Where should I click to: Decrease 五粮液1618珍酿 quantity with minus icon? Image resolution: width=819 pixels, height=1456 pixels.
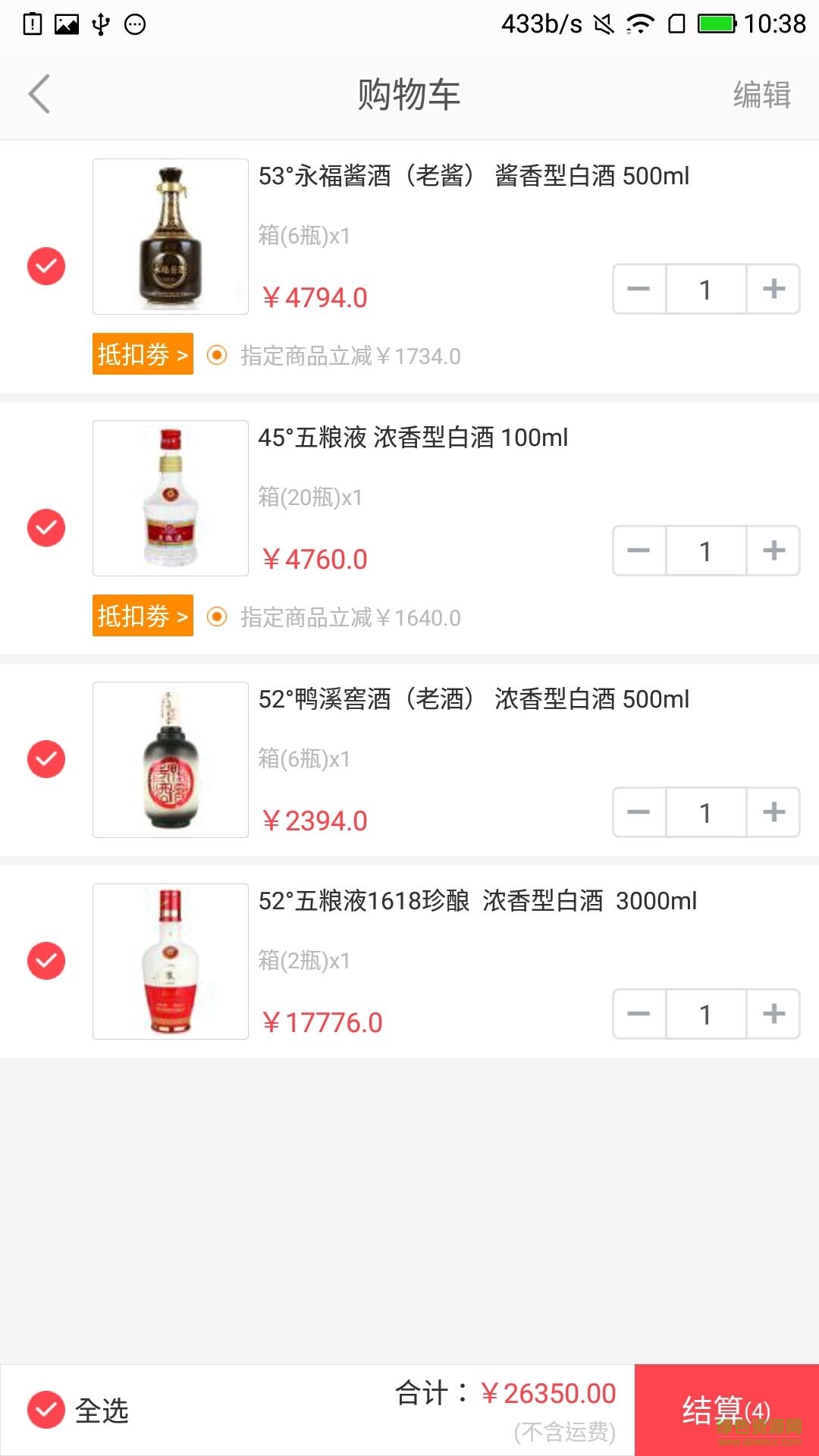[638, 1014]
